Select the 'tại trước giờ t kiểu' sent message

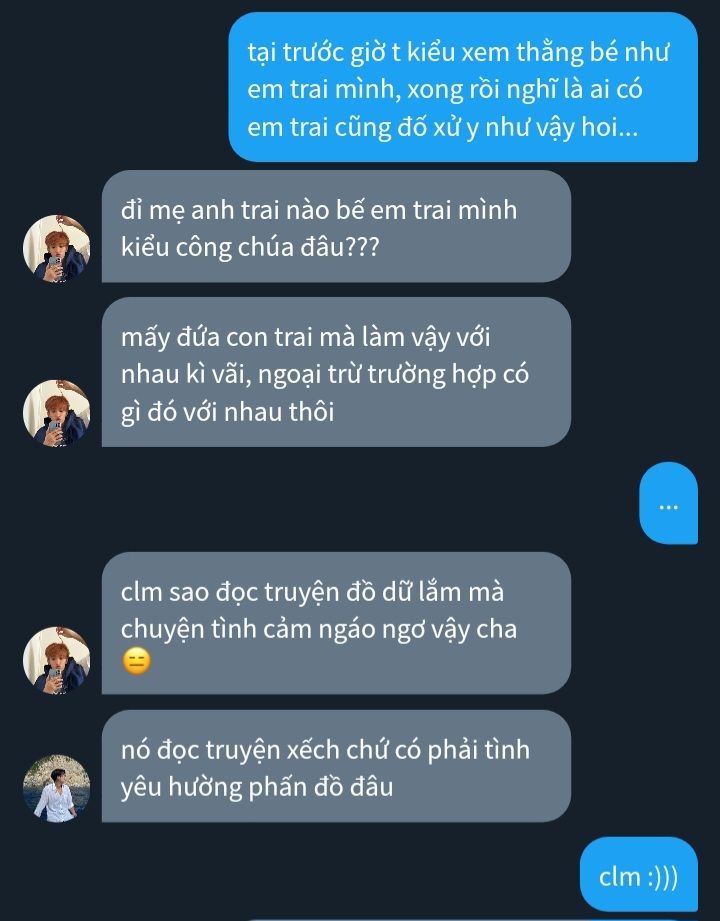[x=463, y=88]
